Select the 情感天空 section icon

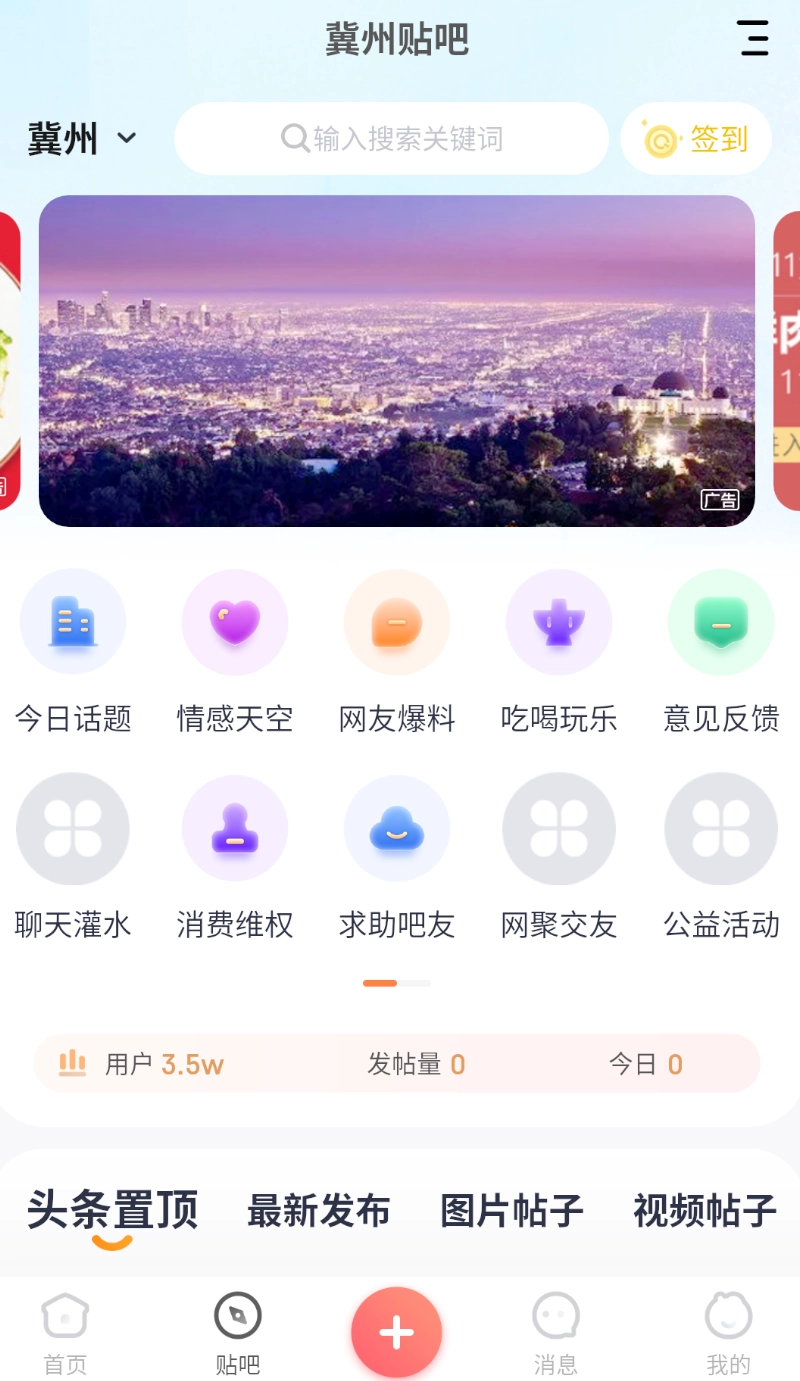click(235, 622)
